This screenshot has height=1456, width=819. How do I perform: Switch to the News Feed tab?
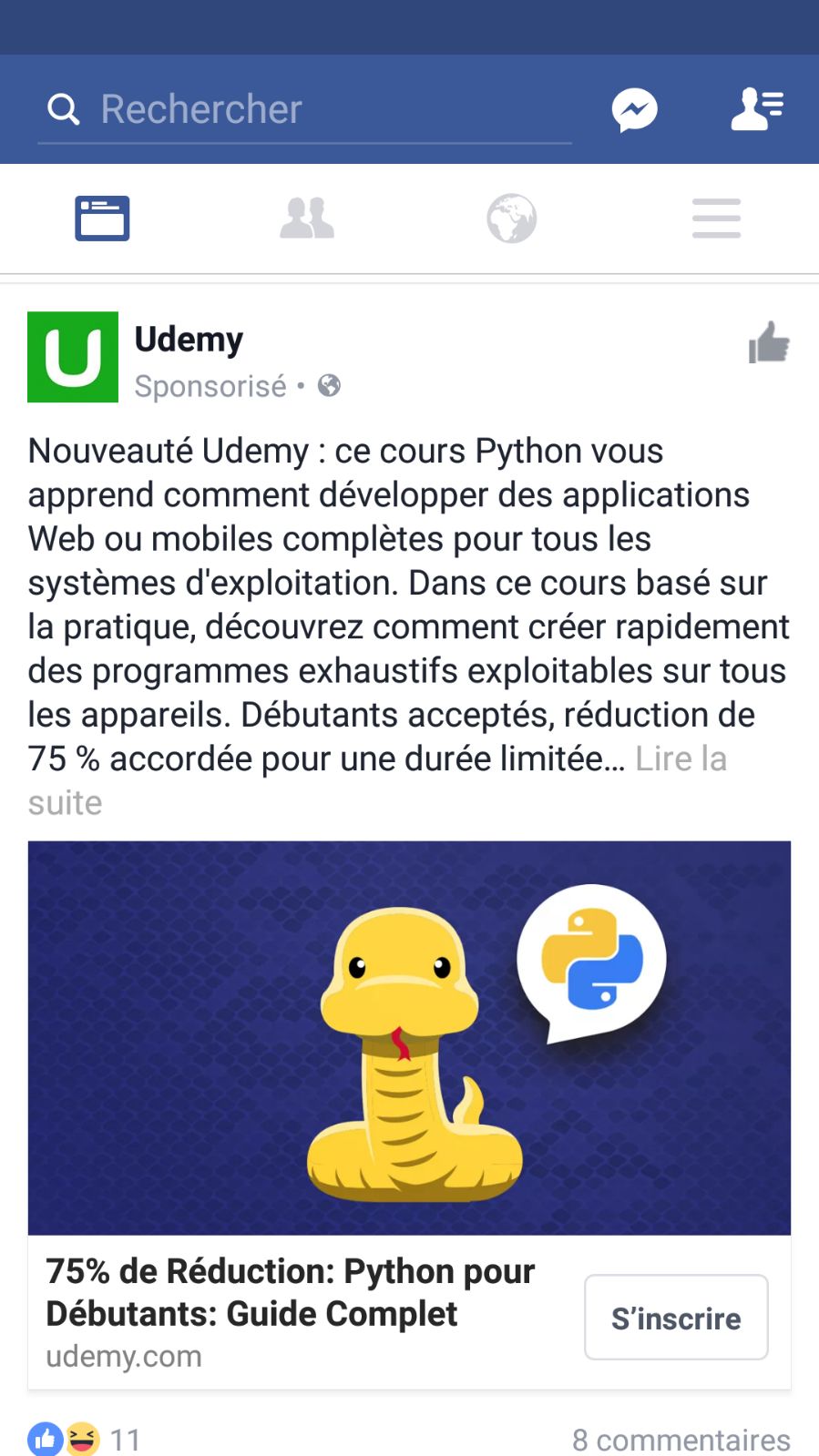pyautogui.click(x=102, y=219)
